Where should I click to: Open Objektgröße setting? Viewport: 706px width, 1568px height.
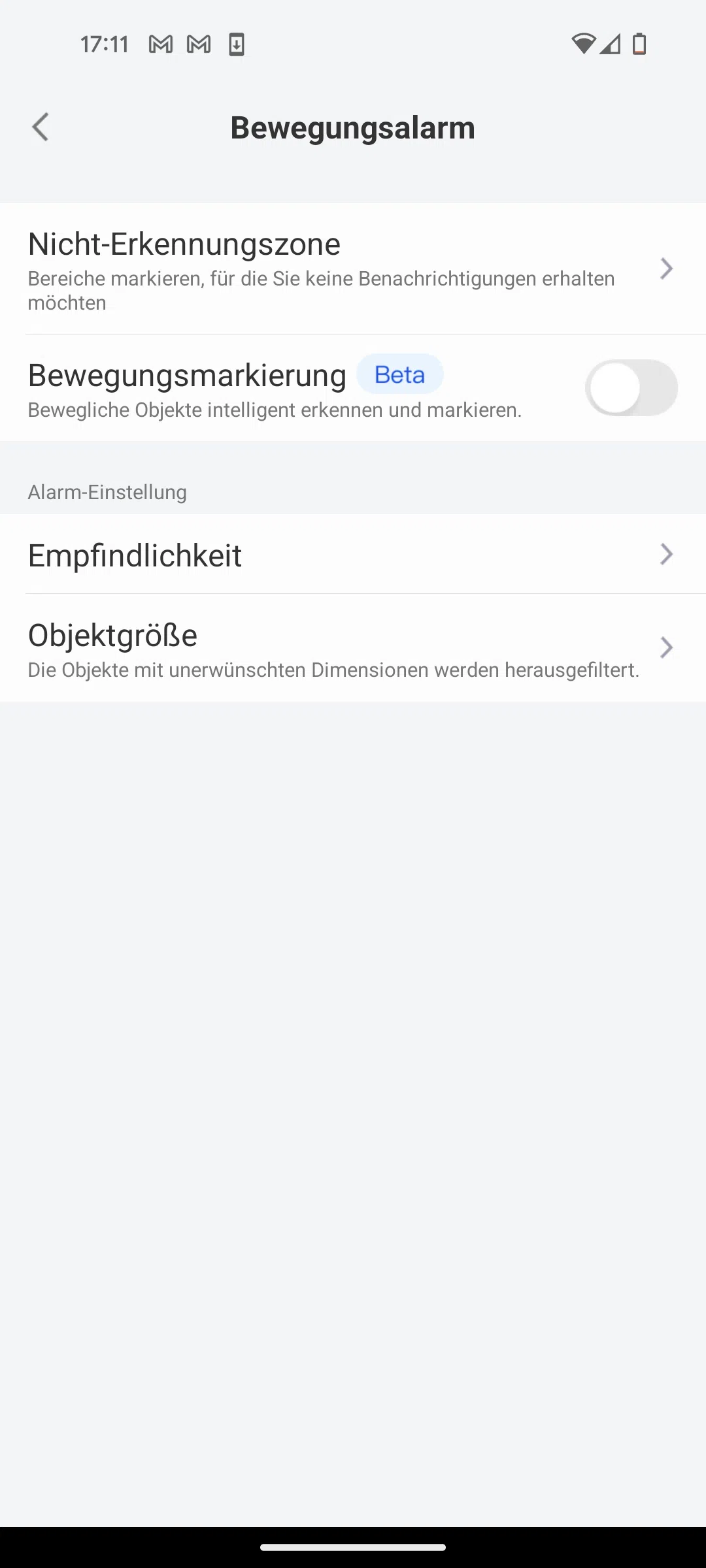(x=353, y=648)
